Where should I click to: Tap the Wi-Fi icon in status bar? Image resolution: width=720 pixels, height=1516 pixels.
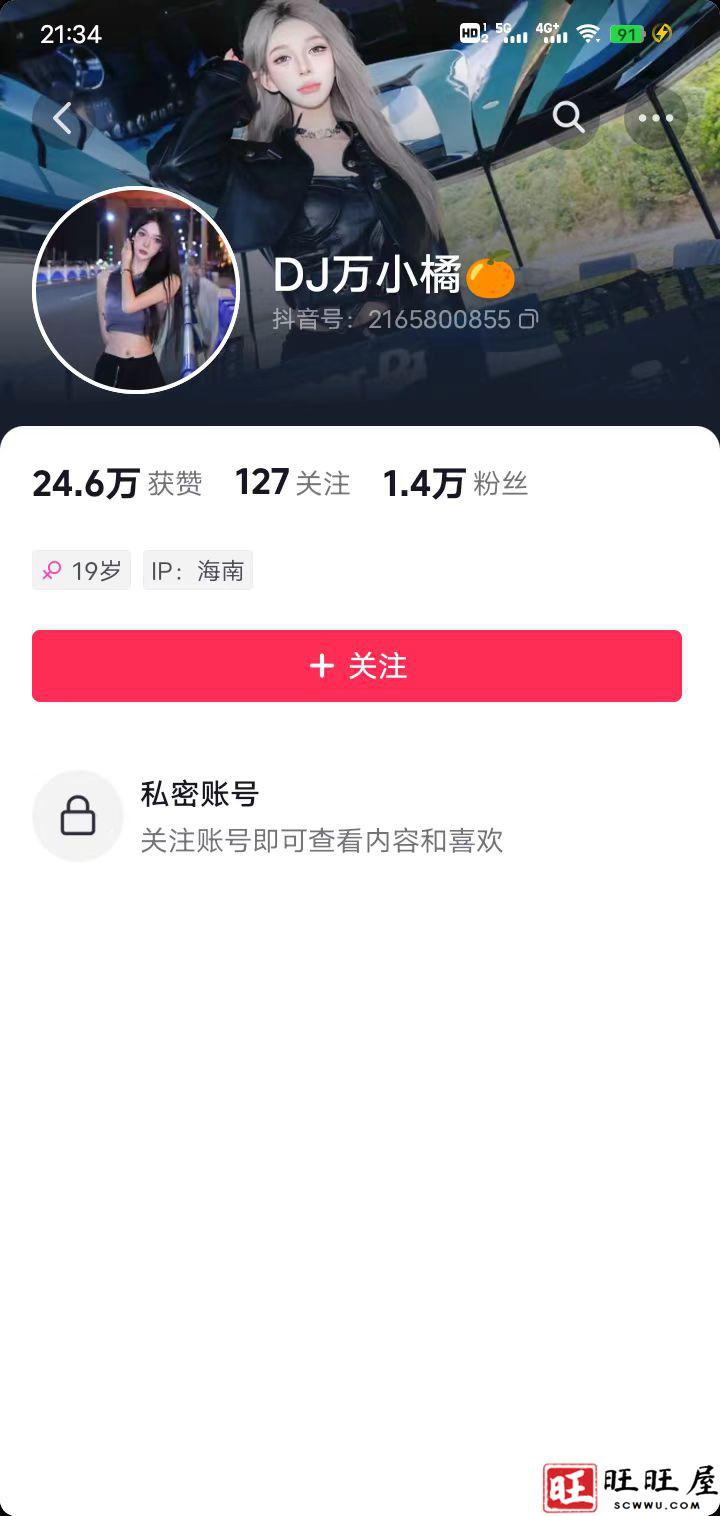pos(590,33)
